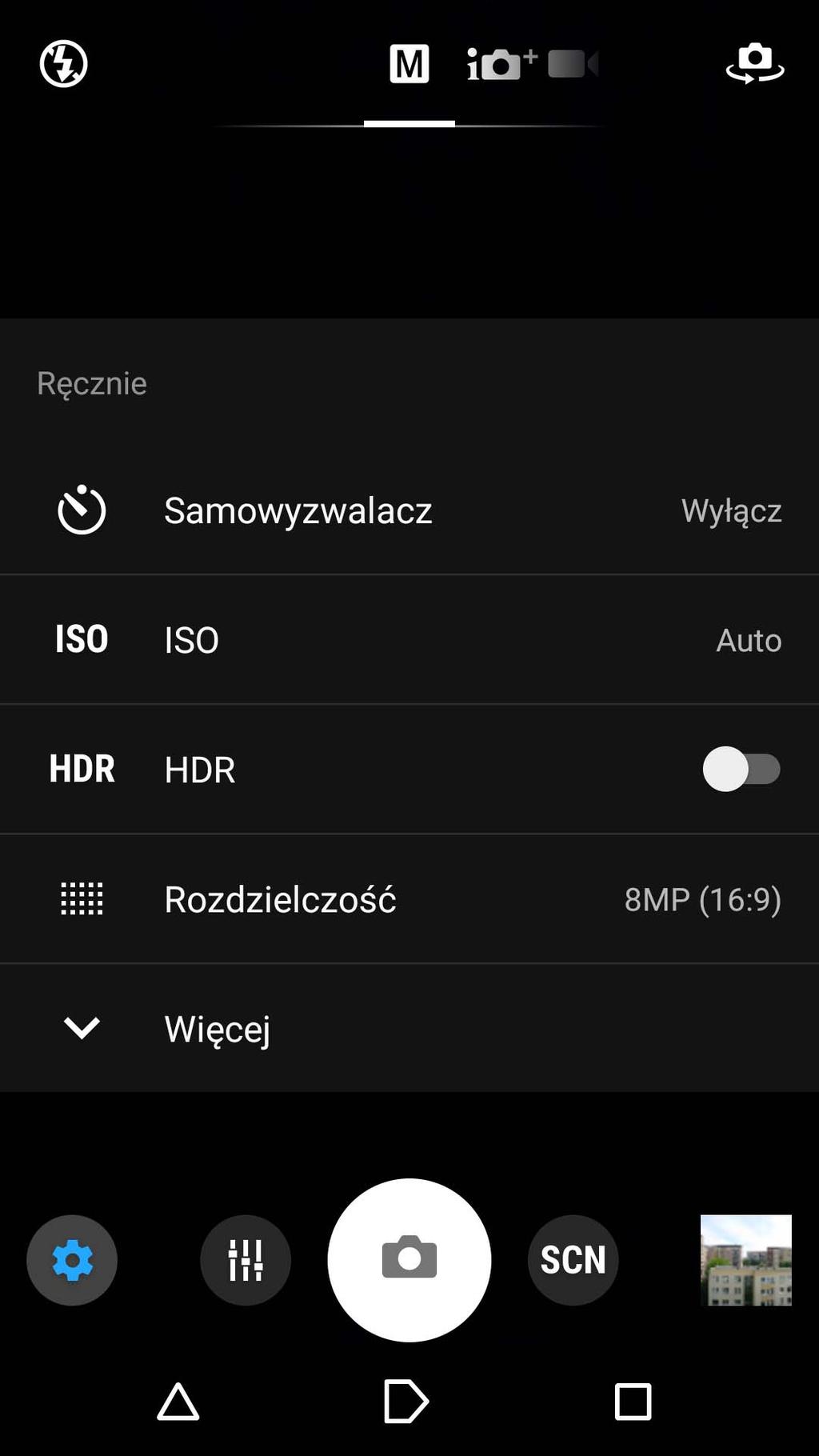Close settings via the gear button
Screen dimensions: 819x1456
point(72,1260)
